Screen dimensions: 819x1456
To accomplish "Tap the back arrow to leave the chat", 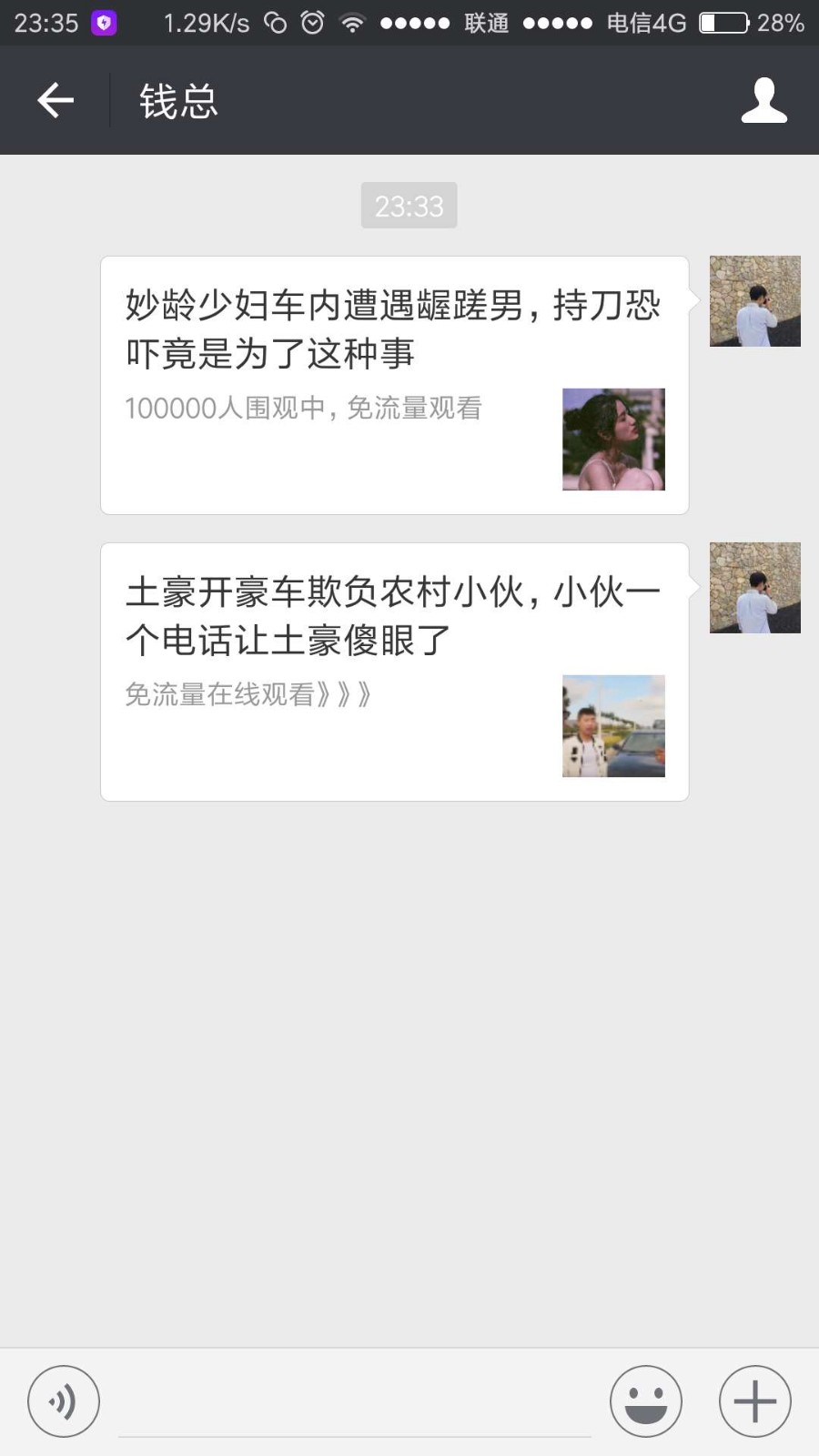I will (55, 100).
